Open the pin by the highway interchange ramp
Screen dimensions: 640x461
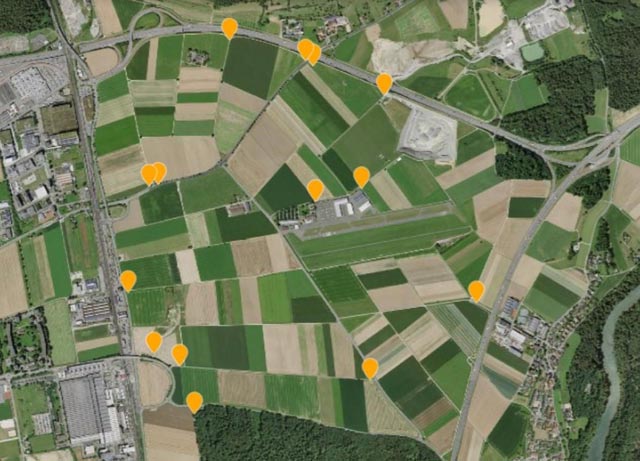click(x=229, y=27)
